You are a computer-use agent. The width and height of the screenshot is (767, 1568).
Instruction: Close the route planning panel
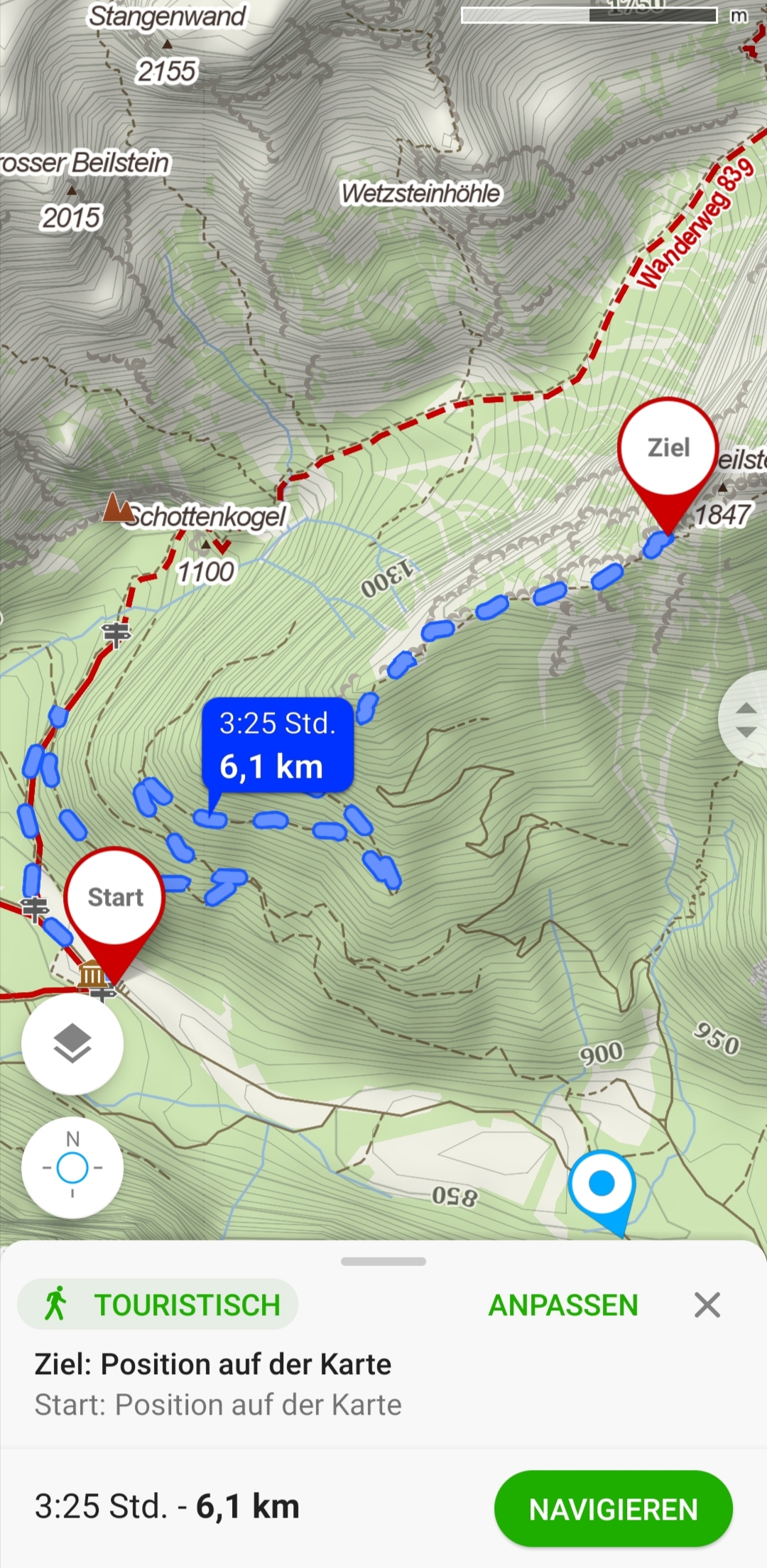point(707,1305)
